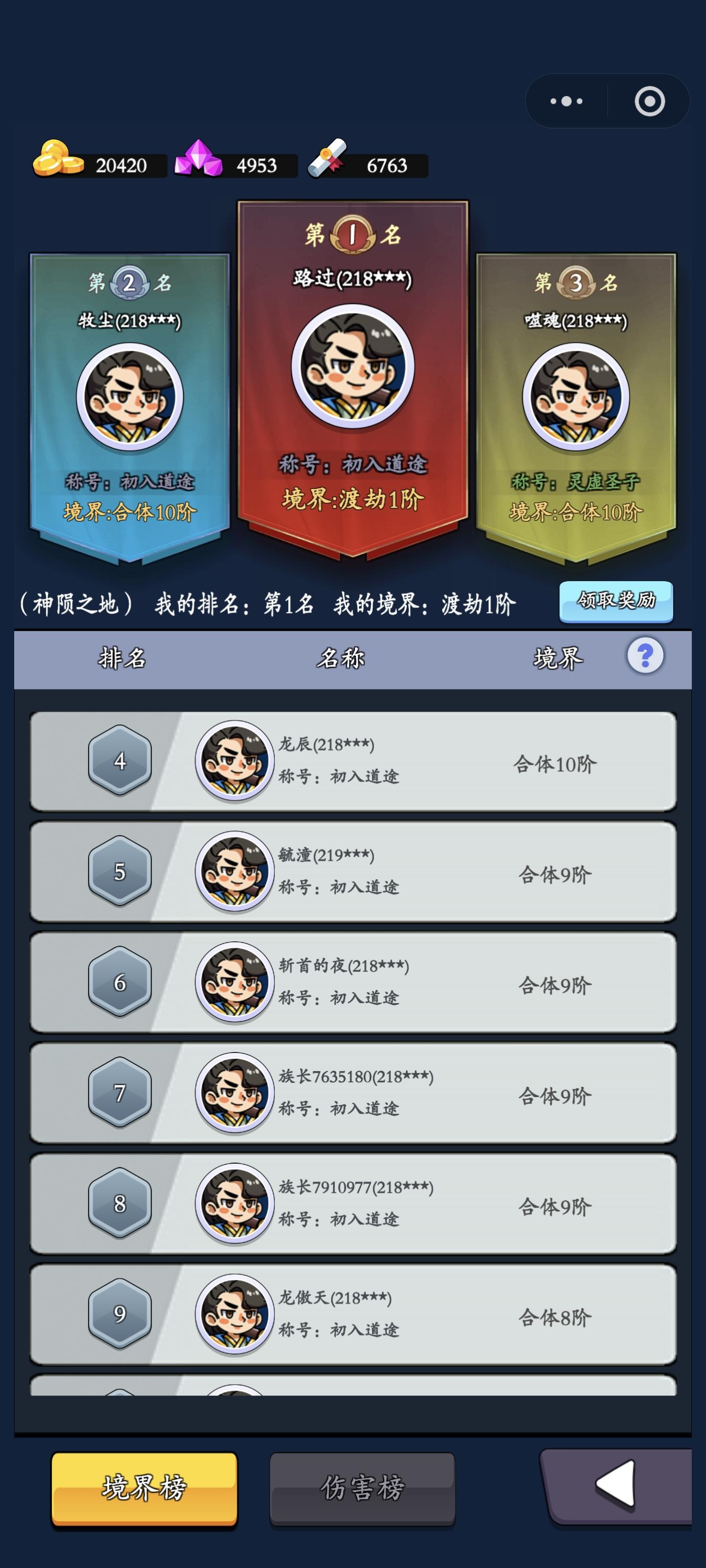Click the 领取奖励 claim reward button
The width and height of the screenshot is (706, 1568).
click(617, 603)
